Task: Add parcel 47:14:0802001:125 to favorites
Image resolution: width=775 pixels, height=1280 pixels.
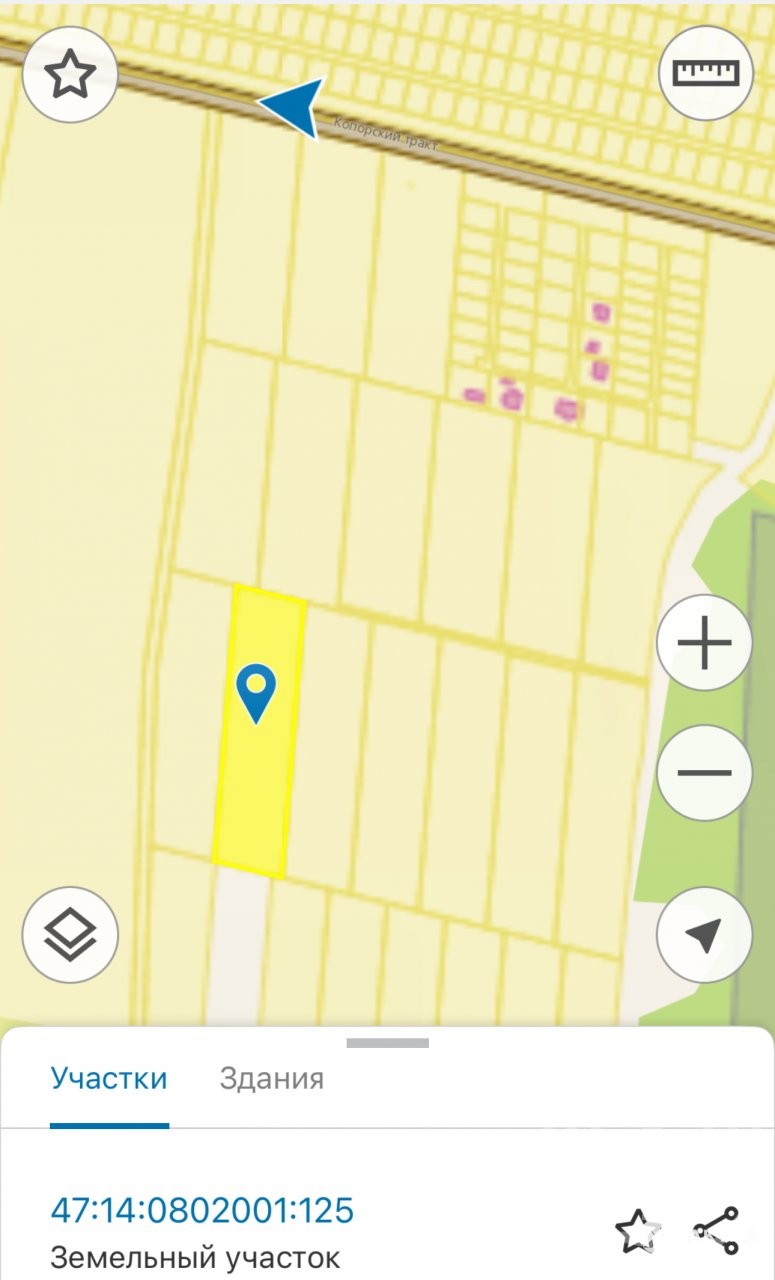Action: coord(637,1230)
